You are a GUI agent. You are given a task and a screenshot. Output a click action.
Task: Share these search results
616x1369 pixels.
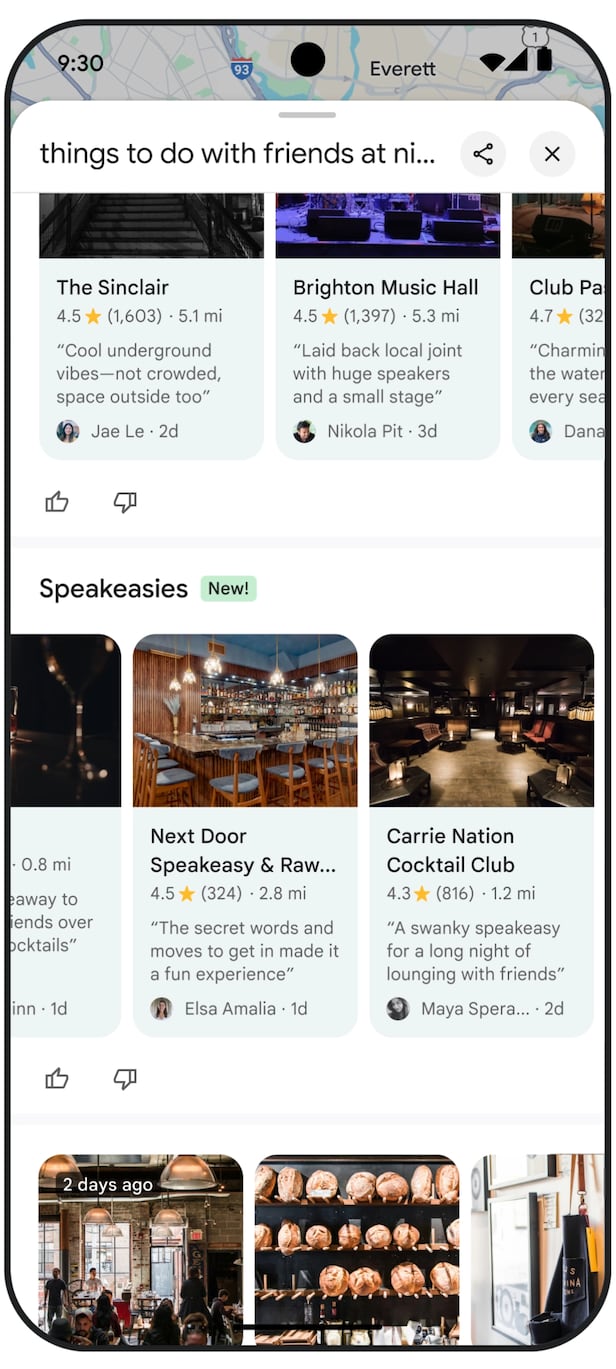[483, 154]
